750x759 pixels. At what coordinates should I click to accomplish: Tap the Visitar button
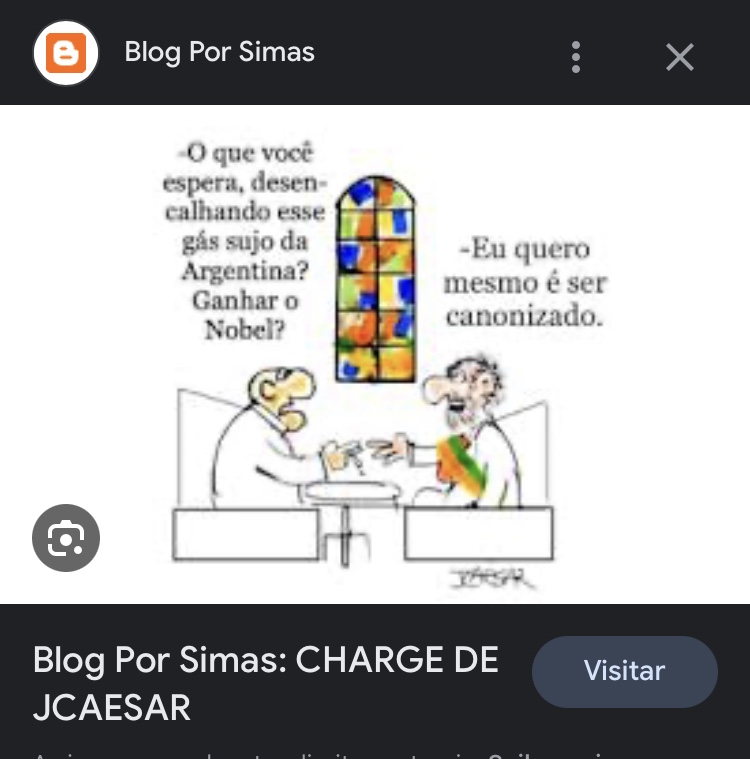pos(624,671)
